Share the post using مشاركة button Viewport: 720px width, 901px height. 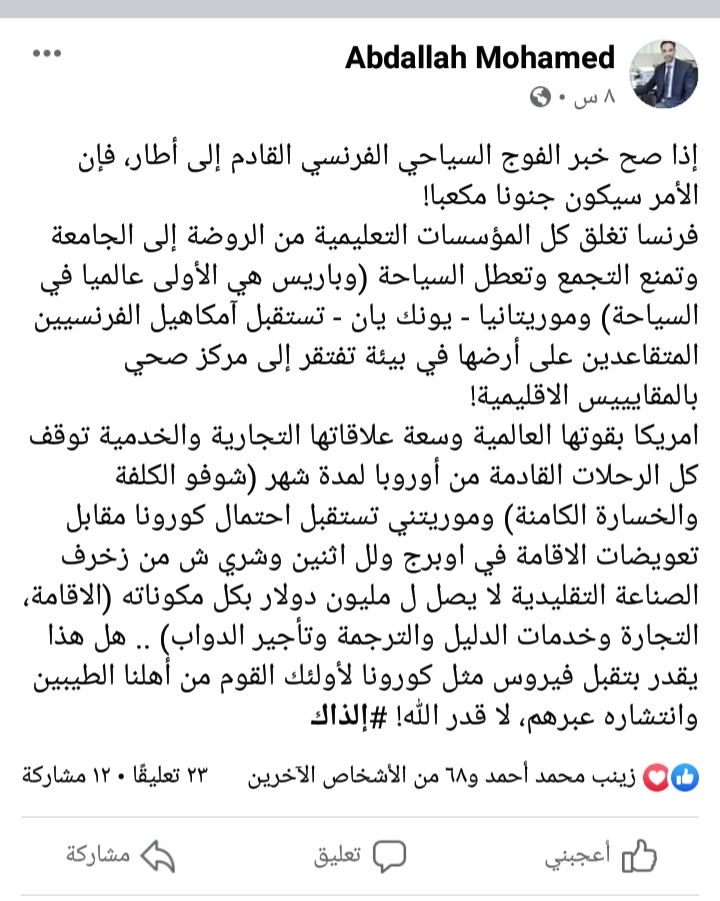click(x=118, y=855)
